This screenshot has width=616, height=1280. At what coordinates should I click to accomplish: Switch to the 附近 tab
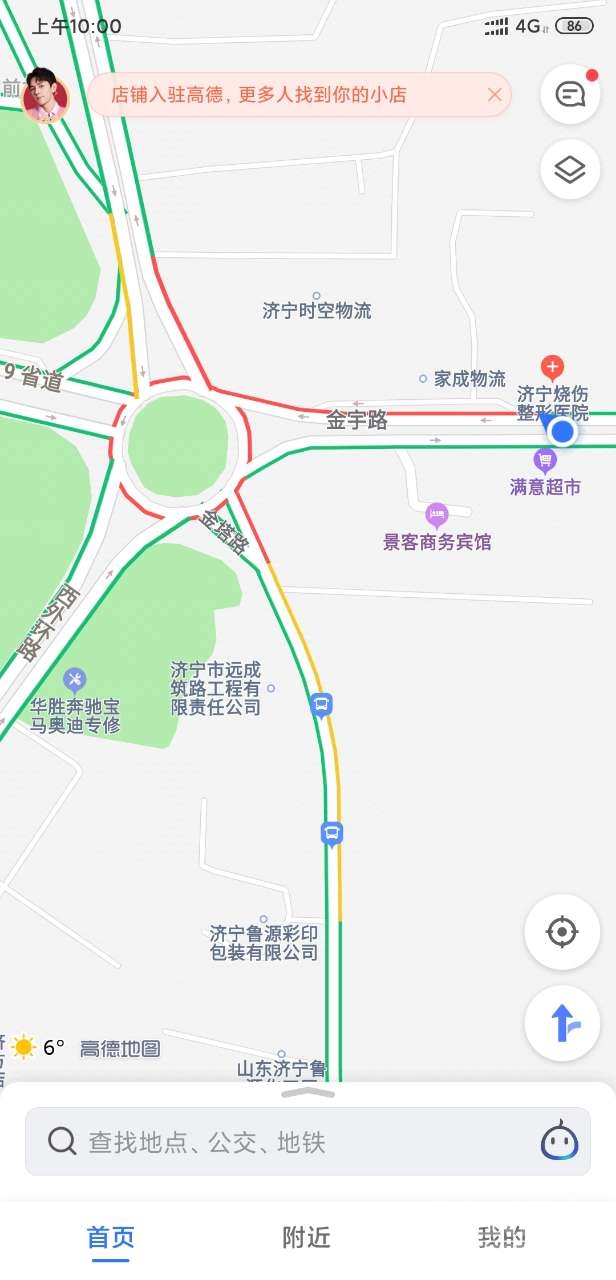point(307,1237)
